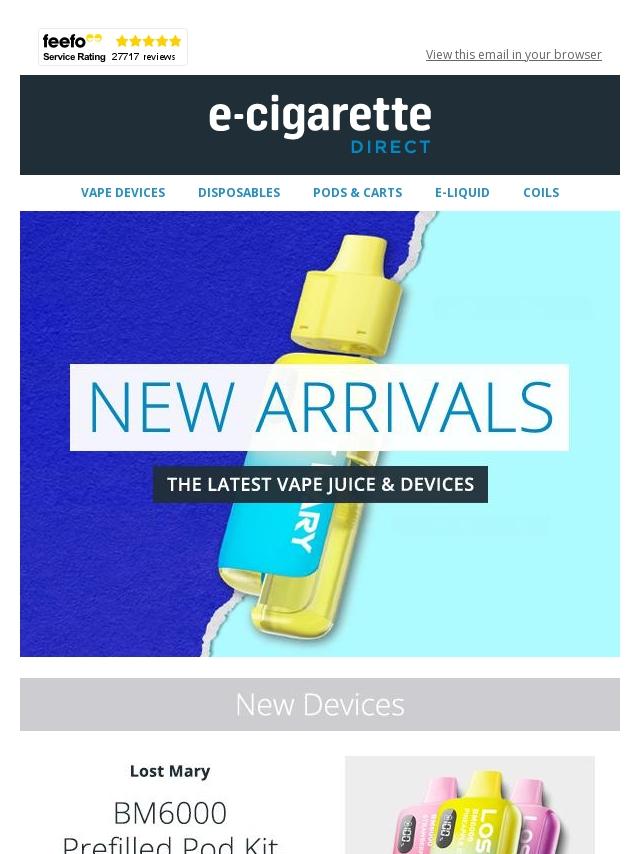Browse the E-Liquid category
The image size is (640, 854).
tap(462, 193)
